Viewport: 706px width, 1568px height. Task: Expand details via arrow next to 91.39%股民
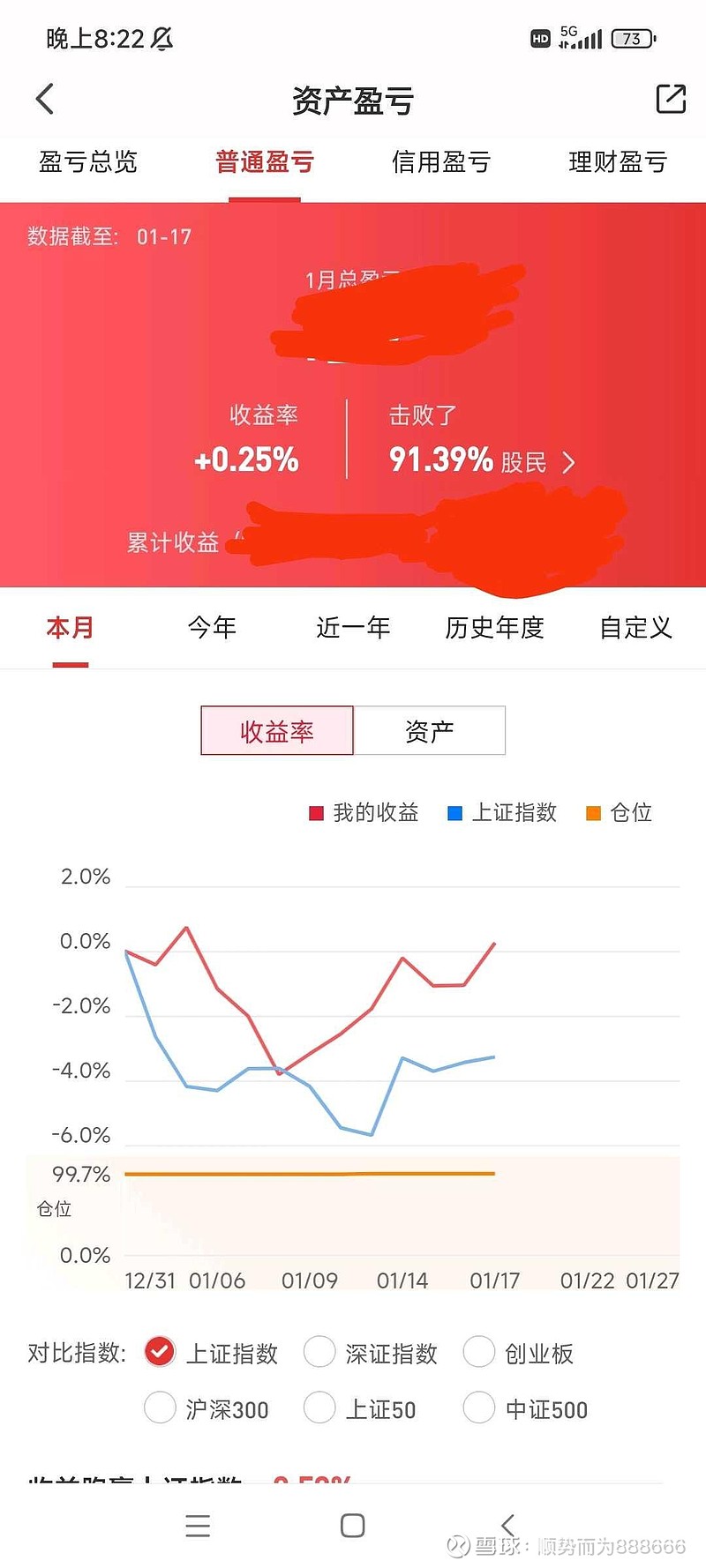coord(570,461)
